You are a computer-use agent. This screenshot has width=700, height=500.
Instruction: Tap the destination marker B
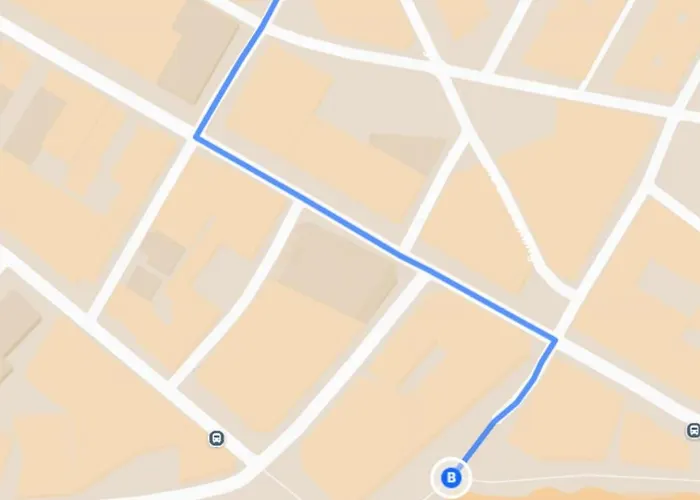point(451,478)
